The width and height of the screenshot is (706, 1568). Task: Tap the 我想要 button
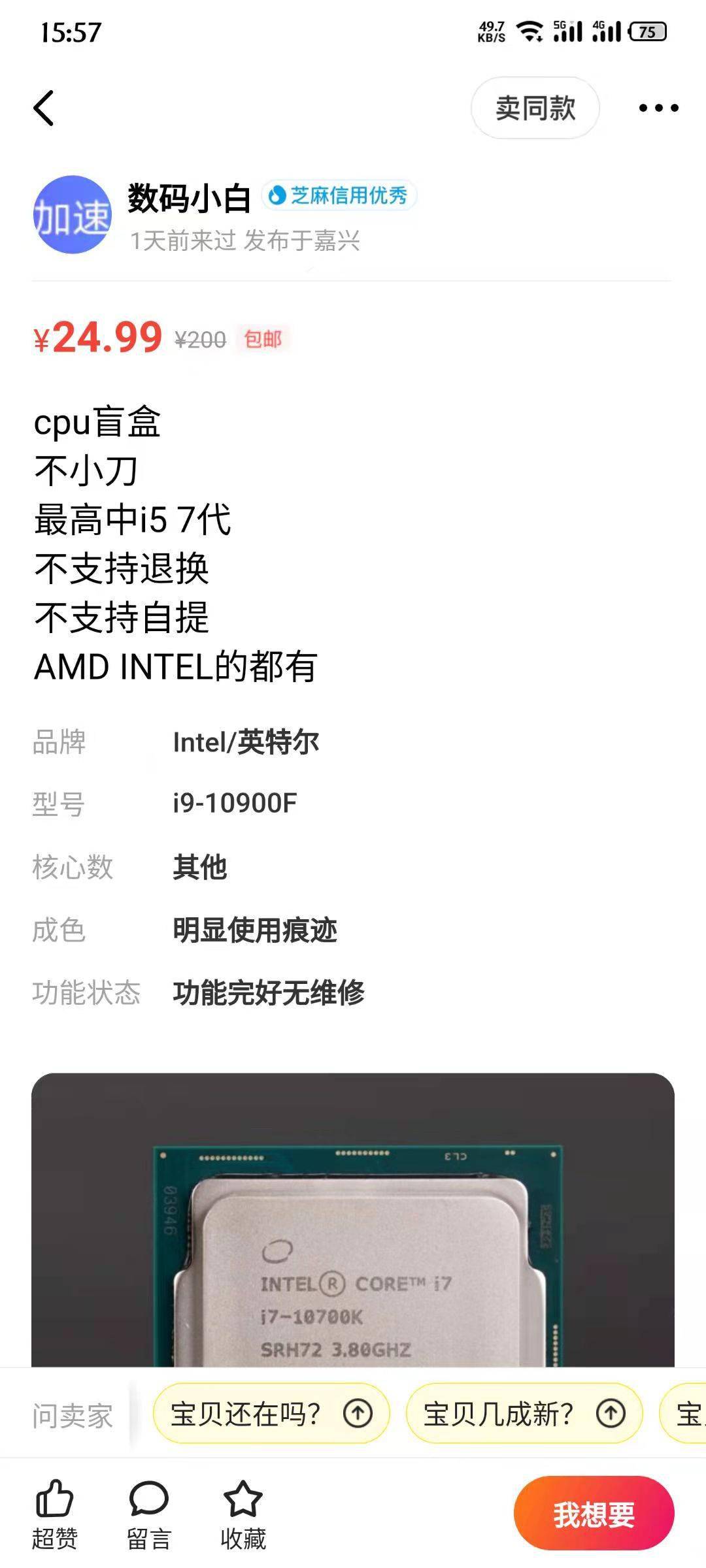click(x=594, y=1513)
